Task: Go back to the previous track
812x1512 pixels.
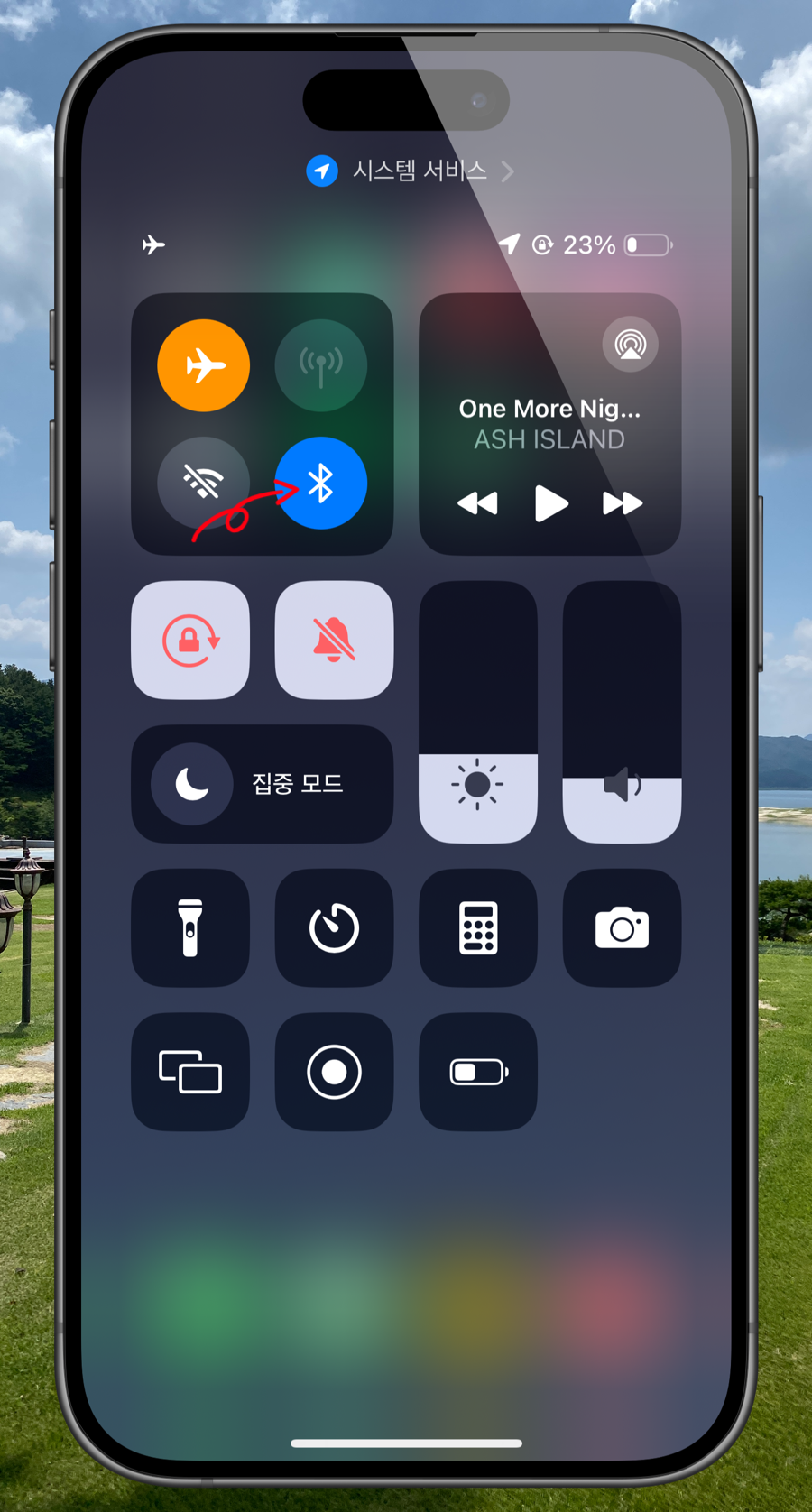Action: [478, 502]
